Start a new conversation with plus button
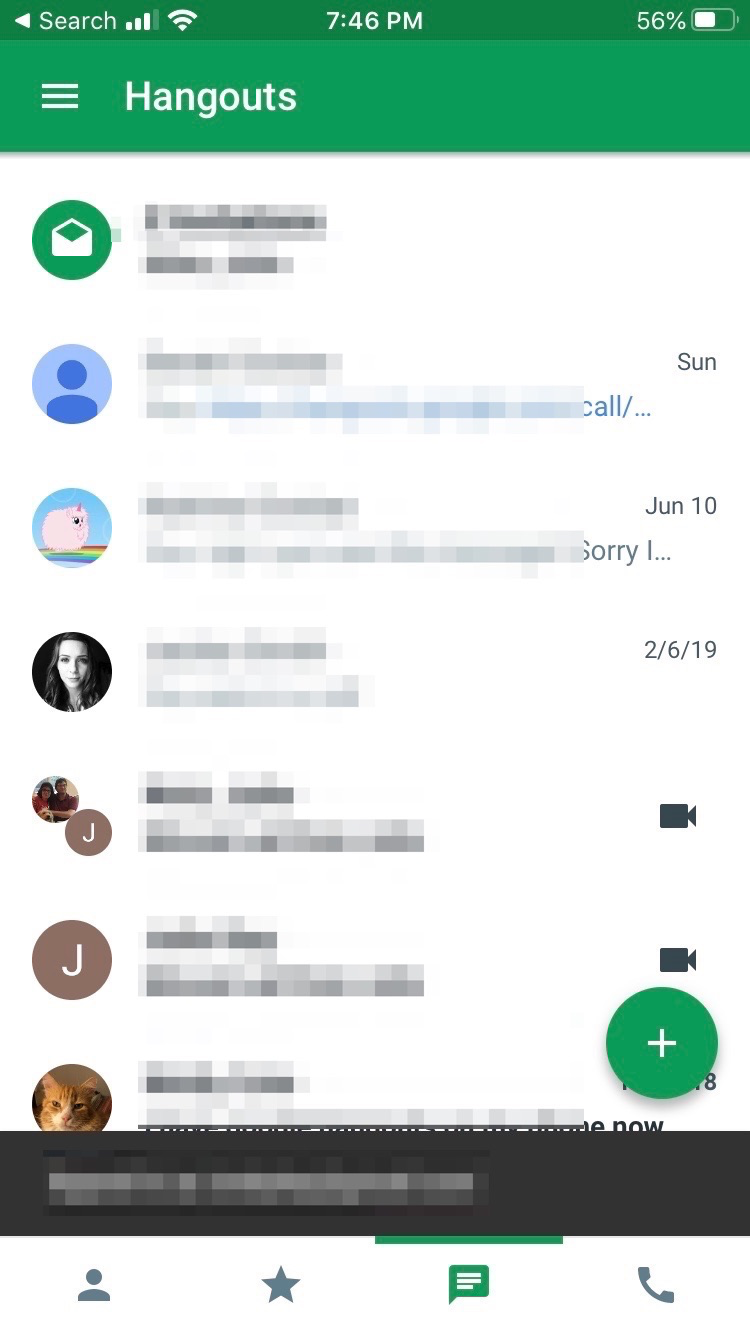This screenshot has width=750, height=1334. pyautogui.click(x=661, y=1043)
